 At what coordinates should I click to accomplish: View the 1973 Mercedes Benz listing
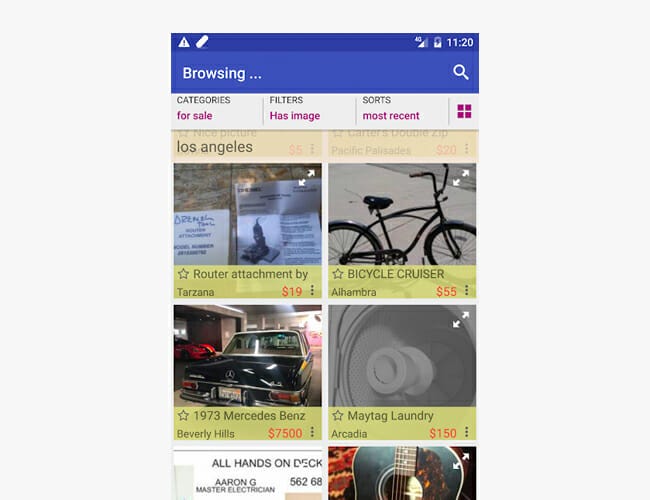(x=247, y=355)
